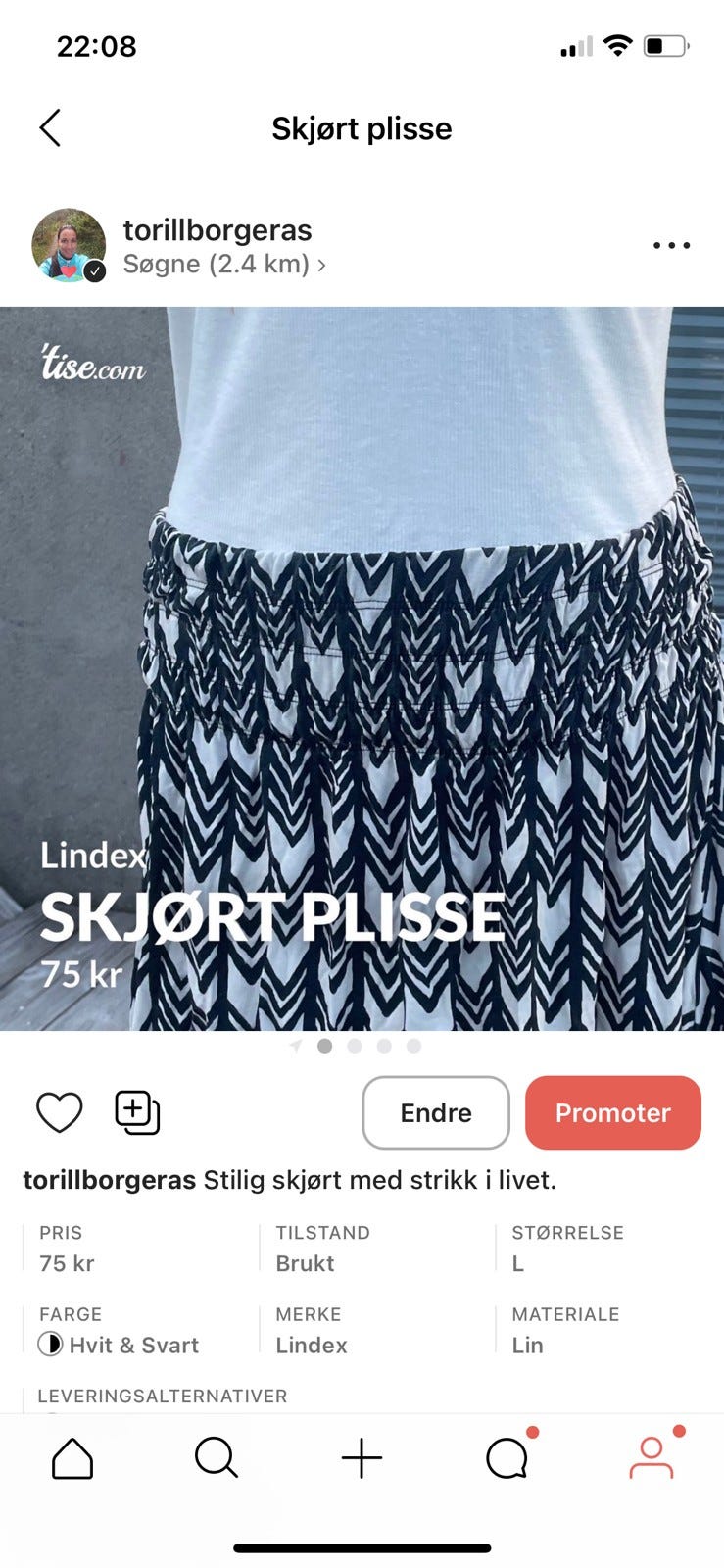Viewport: 724px width, 1568px height.
Task: Navigate back with the chevron arrow
Action: tap(50, 127)
